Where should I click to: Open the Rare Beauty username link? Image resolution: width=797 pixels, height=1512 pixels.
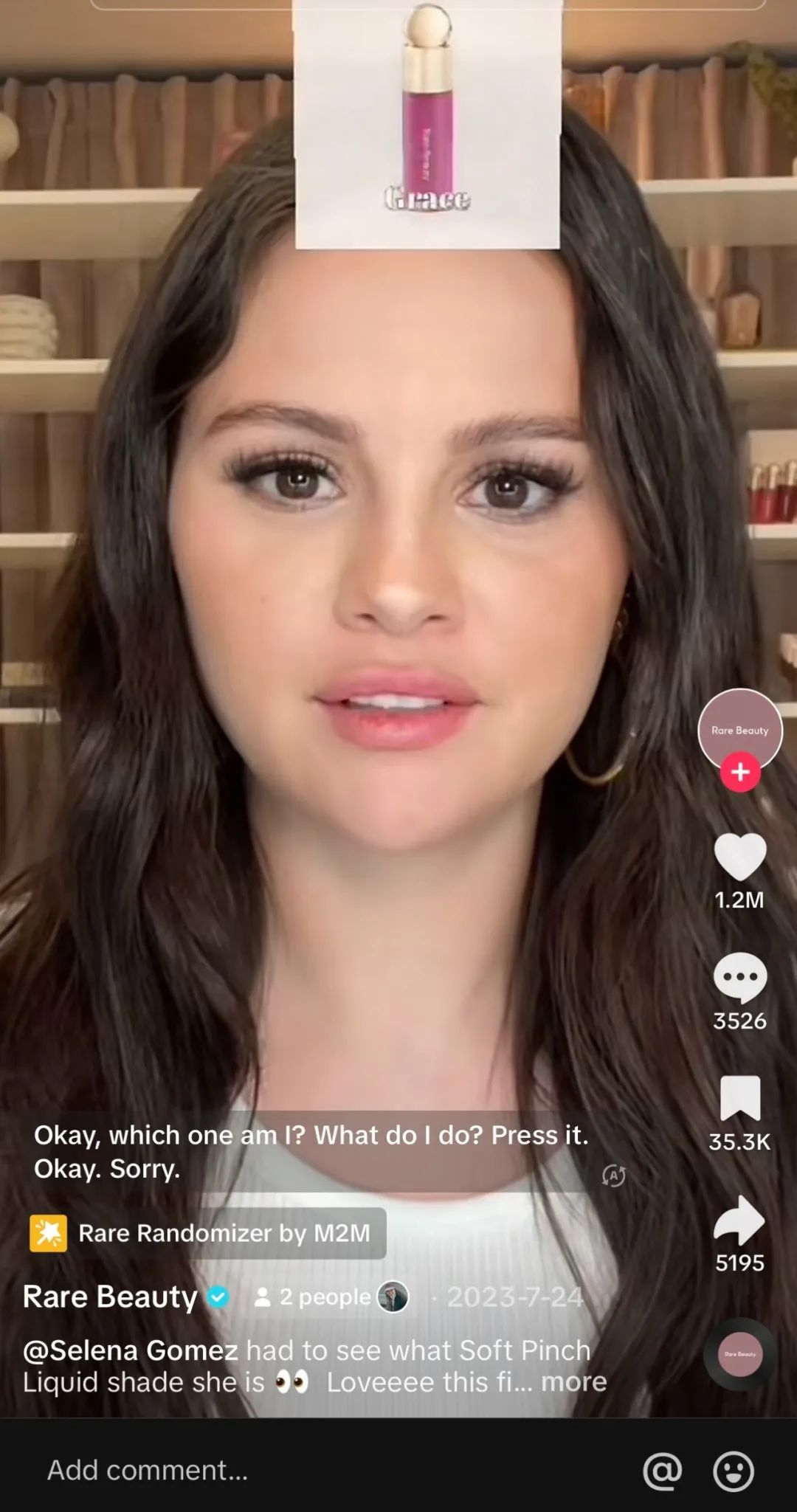tap(111, 1297)
